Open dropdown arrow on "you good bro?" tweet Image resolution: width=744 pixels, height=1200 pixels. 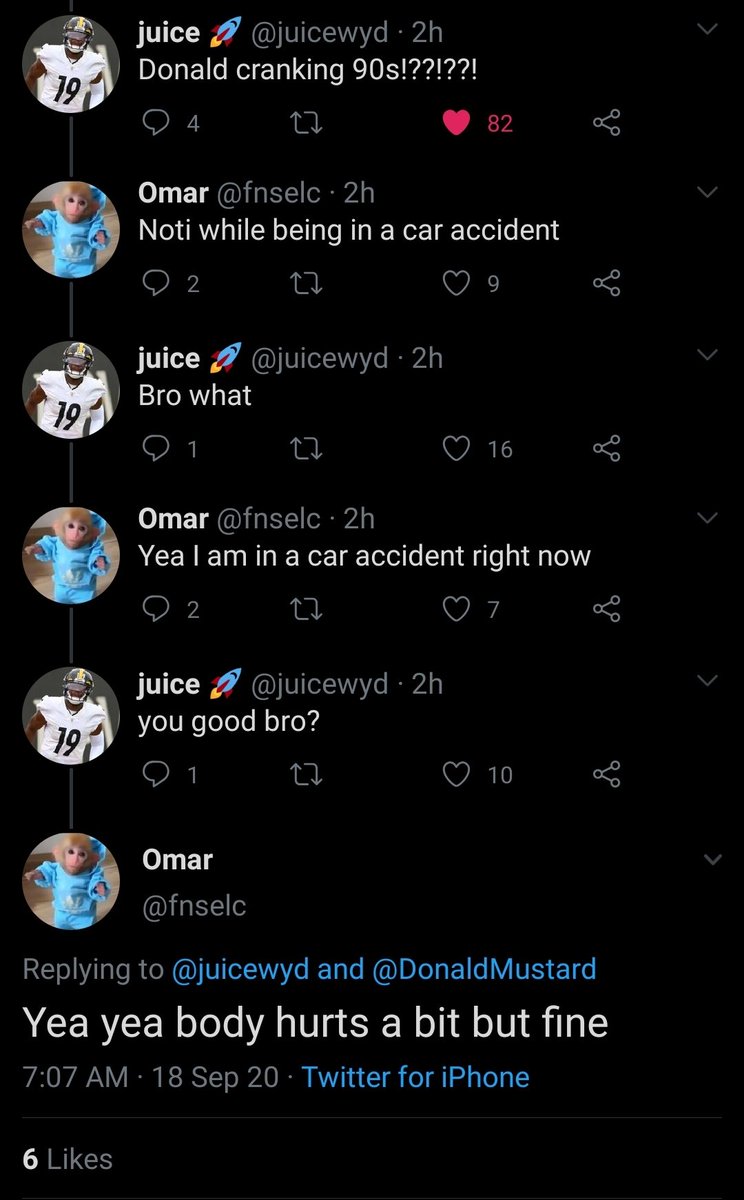pyautogui.click(x=707, y=681)
